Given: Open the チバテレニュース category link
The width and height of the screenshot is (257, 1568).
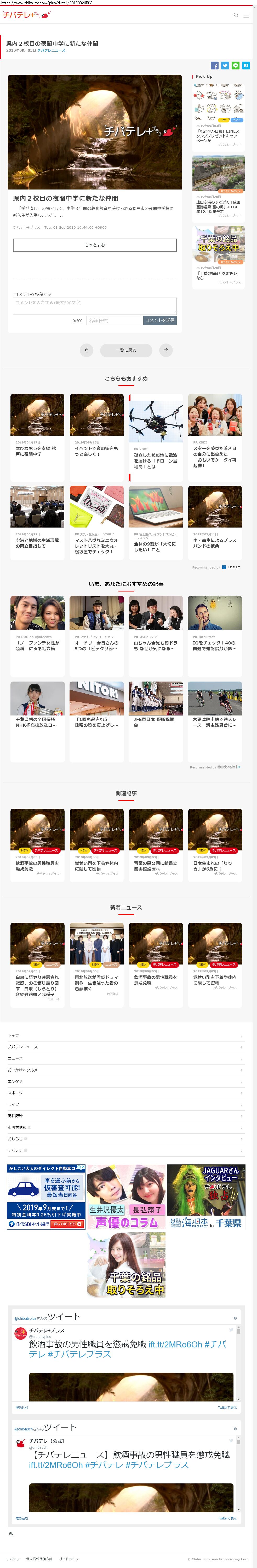Looking at the screenshot, I should (x=51, y=51).
